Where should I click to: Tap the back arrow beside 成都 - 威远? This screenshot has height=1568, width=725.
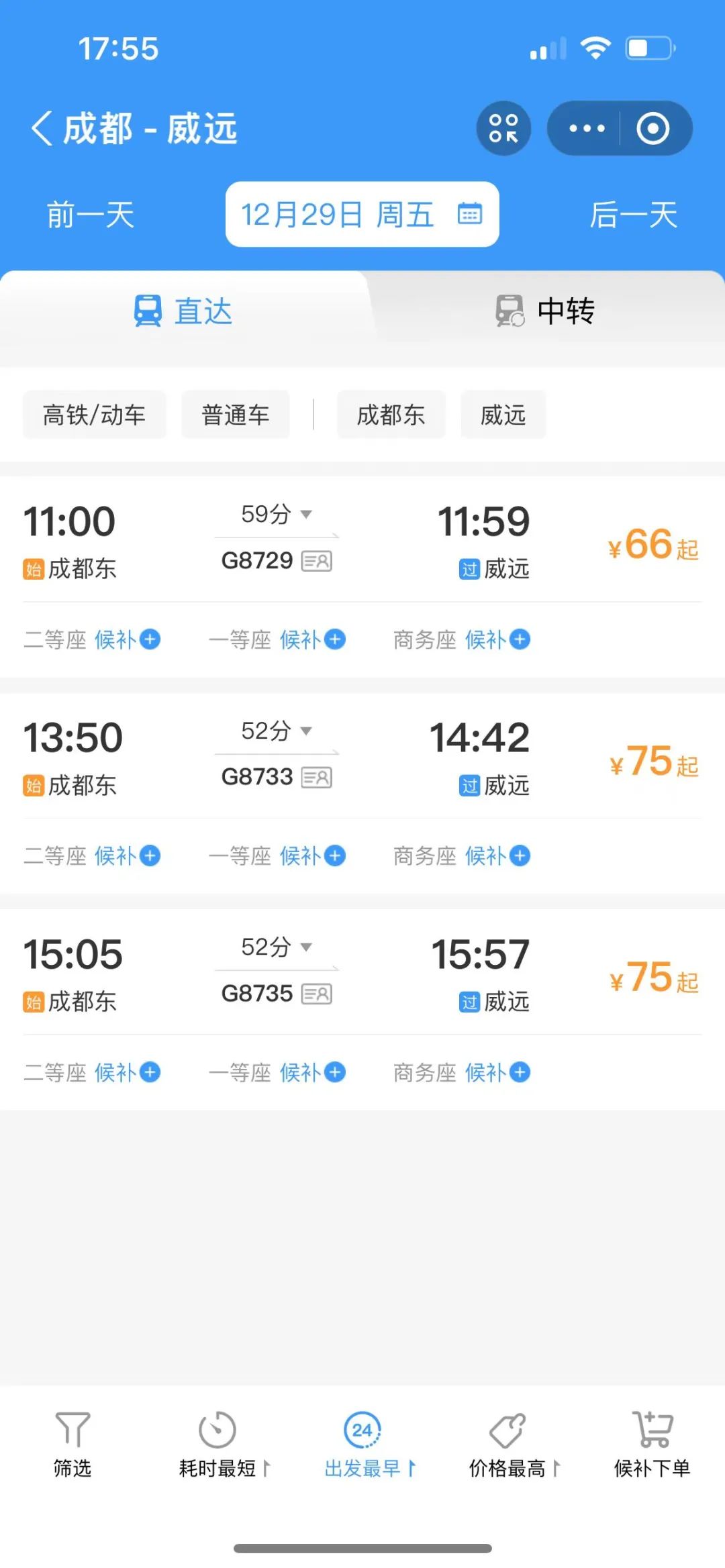coord(43,127)
